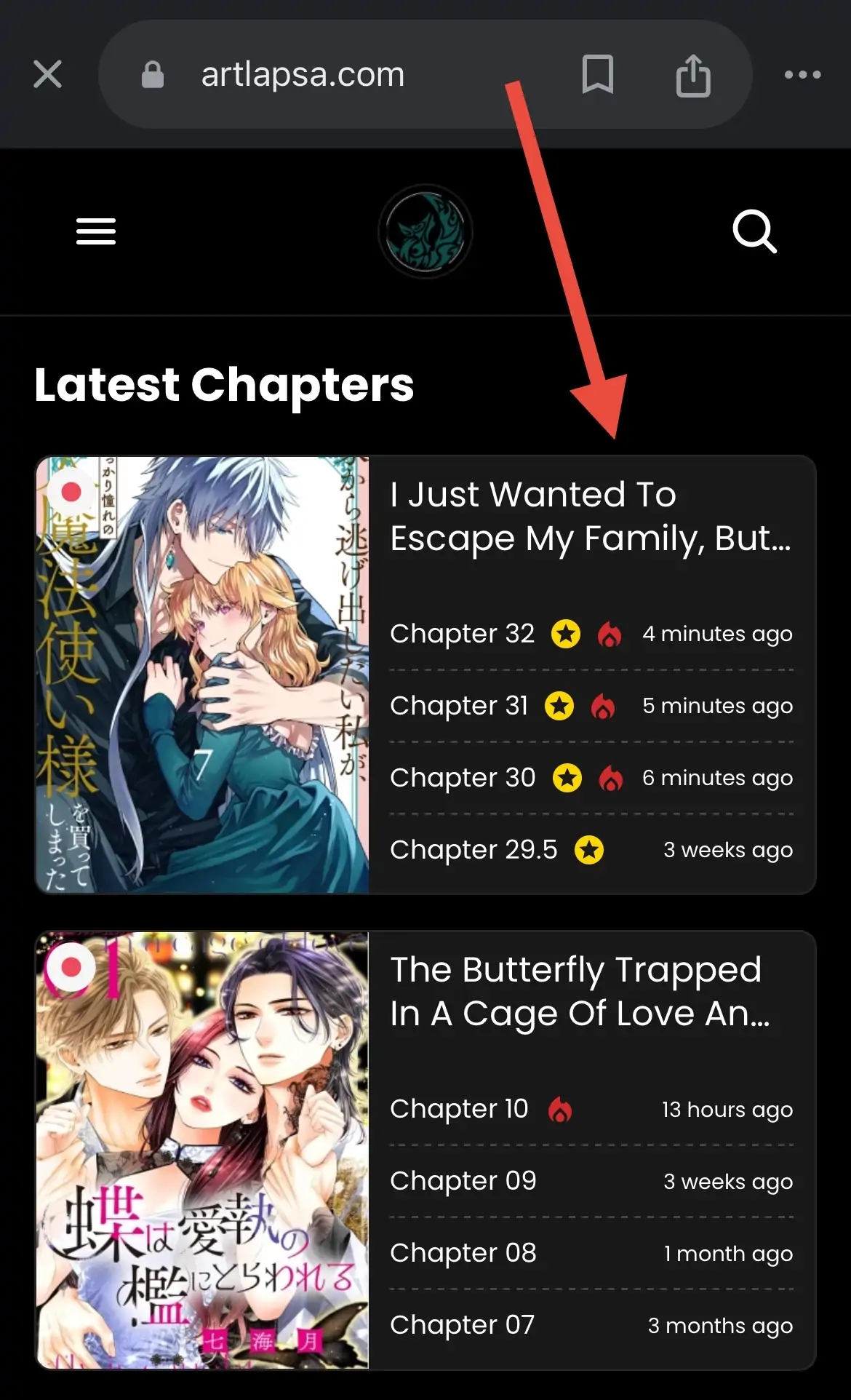Read Chapter 31 posted 5 minutes ago
Image resolution: width=851 pixels, height=1400 pixels.
[459, 706]
